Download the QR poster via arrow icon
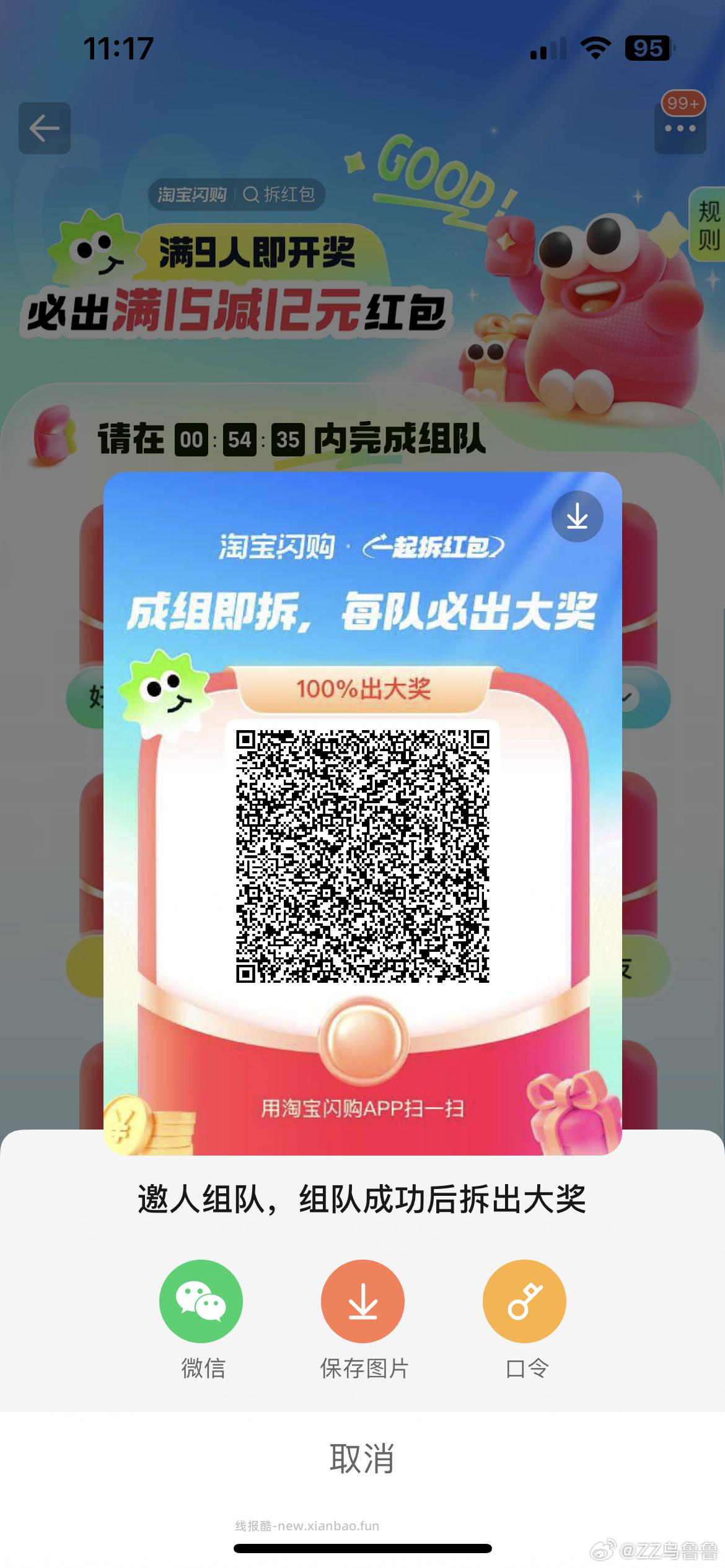 [577, 516]
